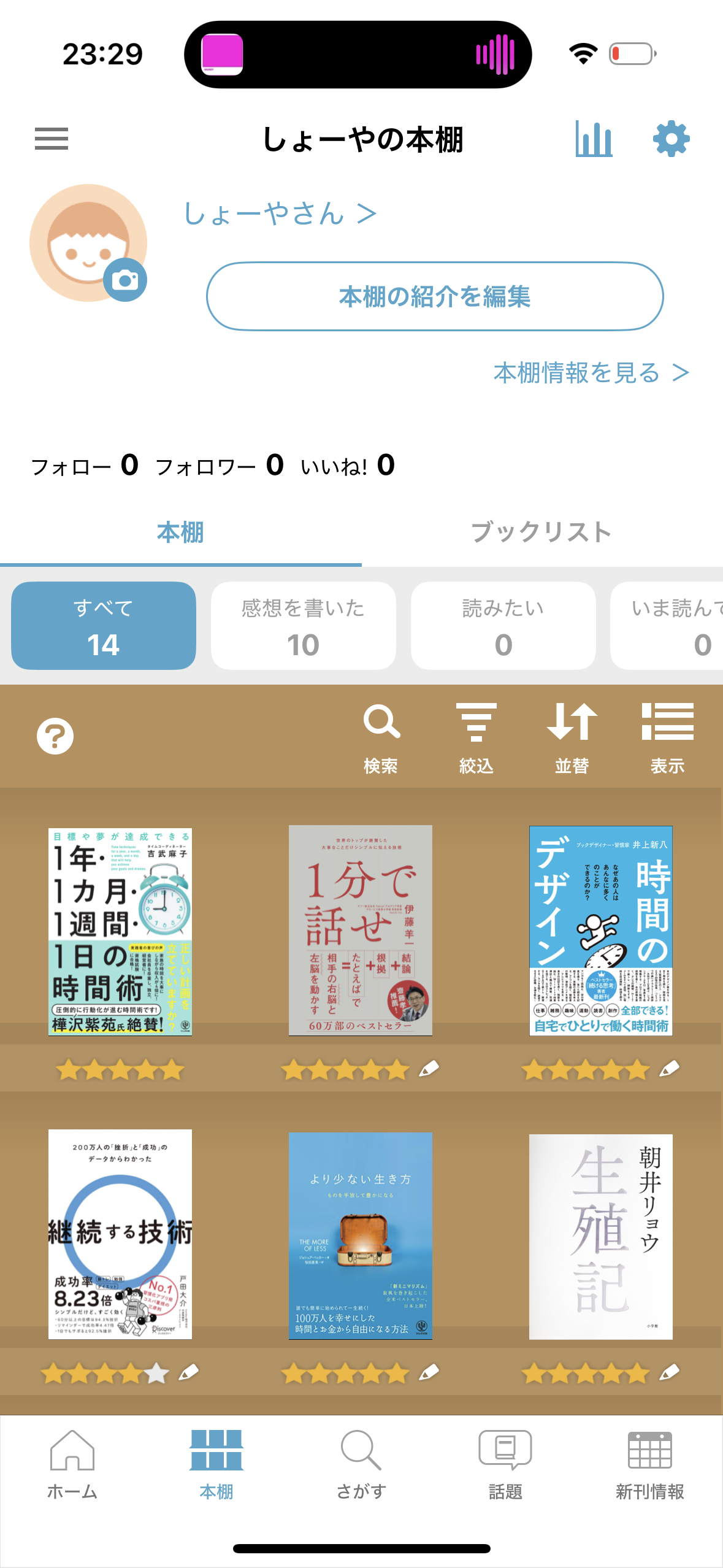Viewport: 723px width, 1568px height.
Task: Open the hamburger menu
Action: (x=52, y=139)
